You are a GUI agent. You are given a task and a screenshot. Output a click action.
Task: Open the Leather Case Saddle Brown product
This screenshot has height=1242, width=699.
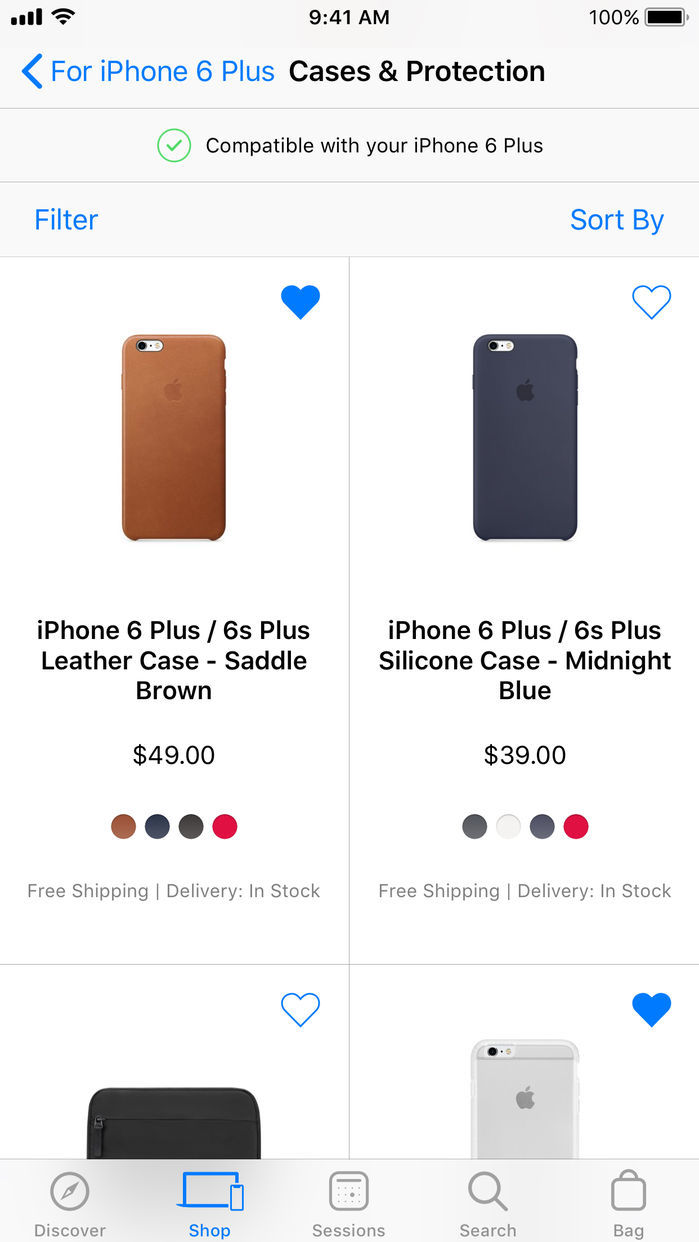(x=174, y=438)
